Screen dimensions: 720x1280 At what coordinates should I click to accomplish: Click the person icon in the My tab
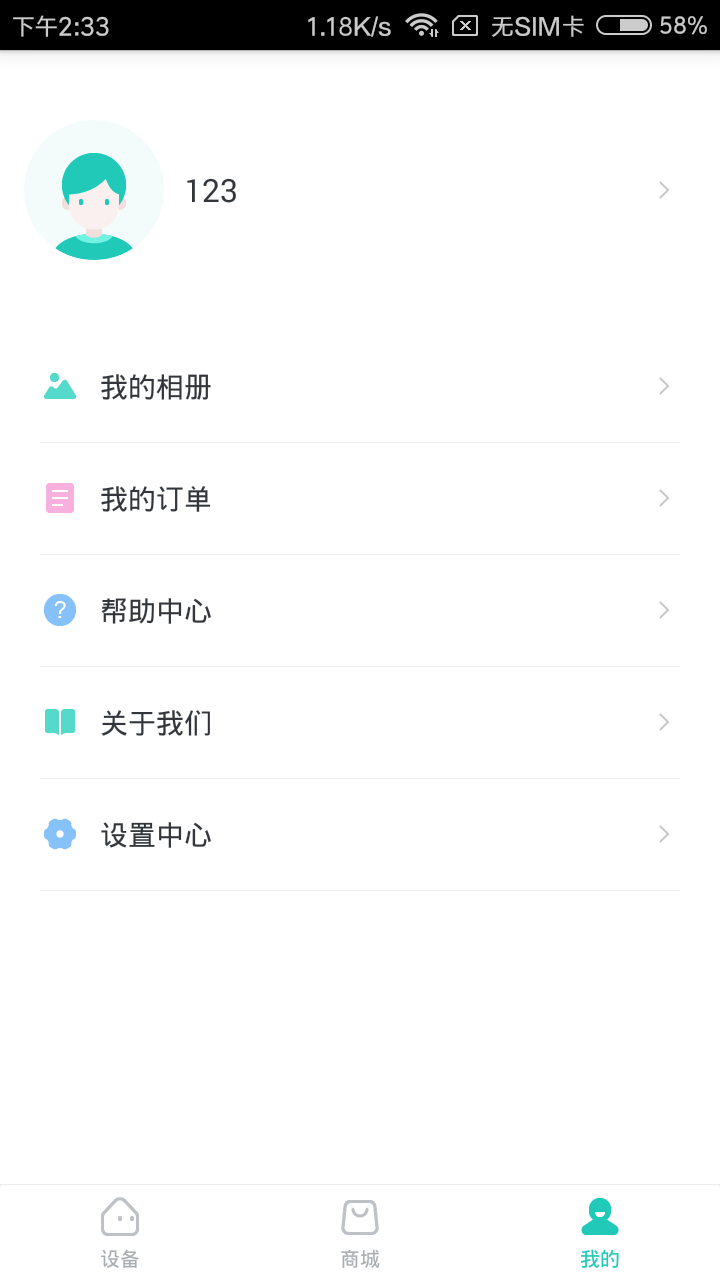tap(599, 1214)
